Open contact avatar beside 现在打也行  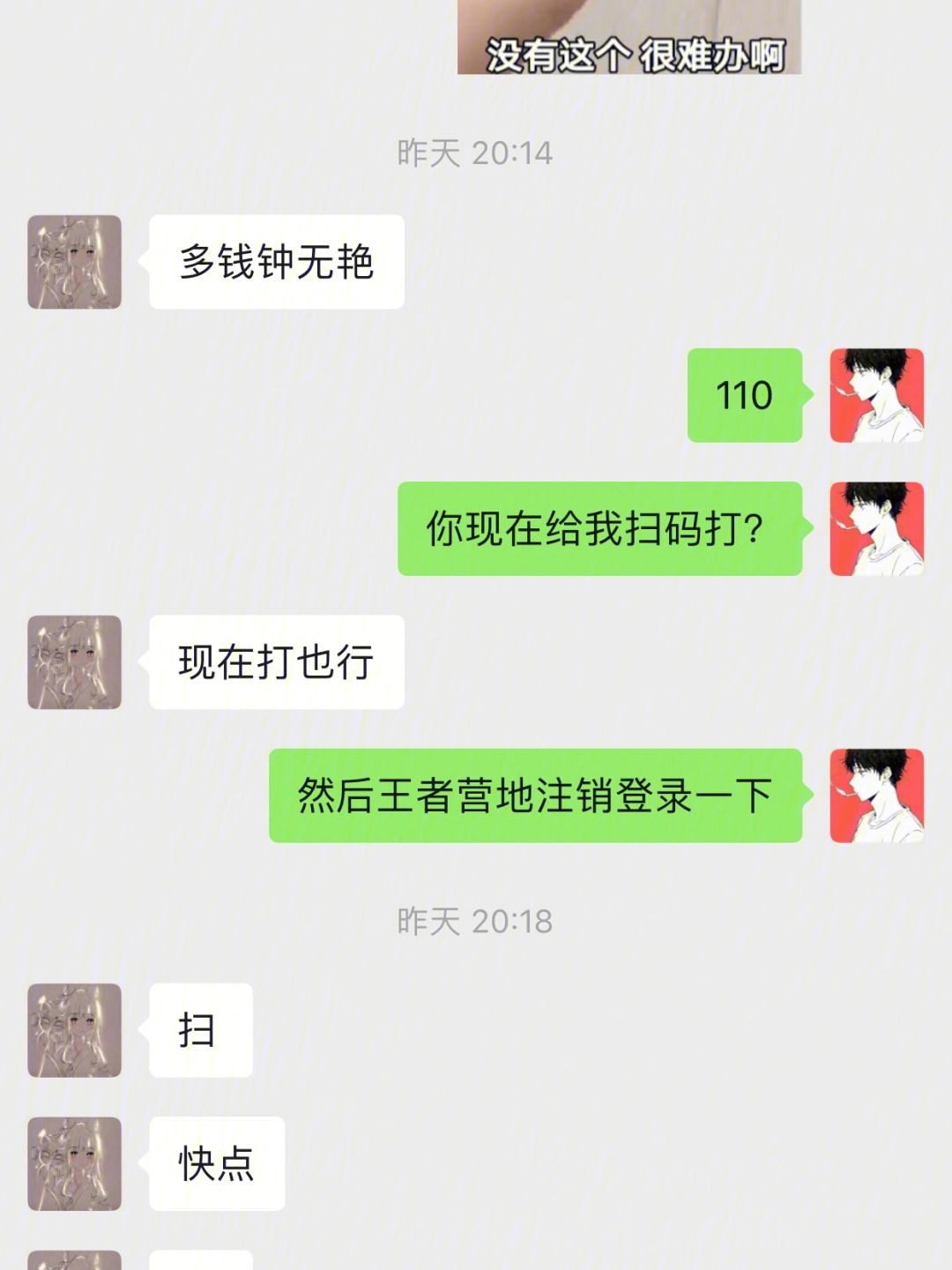[x=74, y=662]
